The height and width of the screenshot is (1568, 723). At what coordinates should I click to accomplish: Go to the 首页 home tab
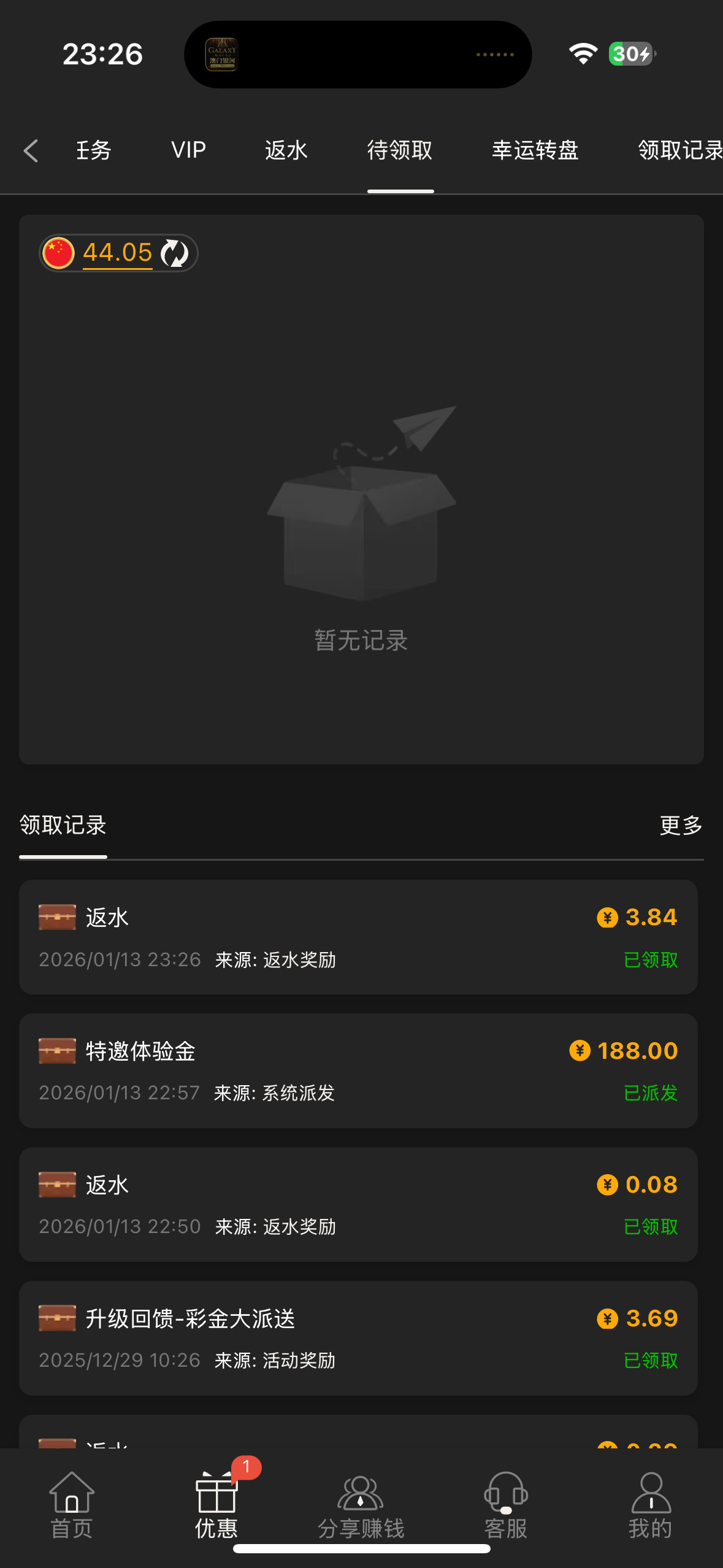click(72, 1507)
